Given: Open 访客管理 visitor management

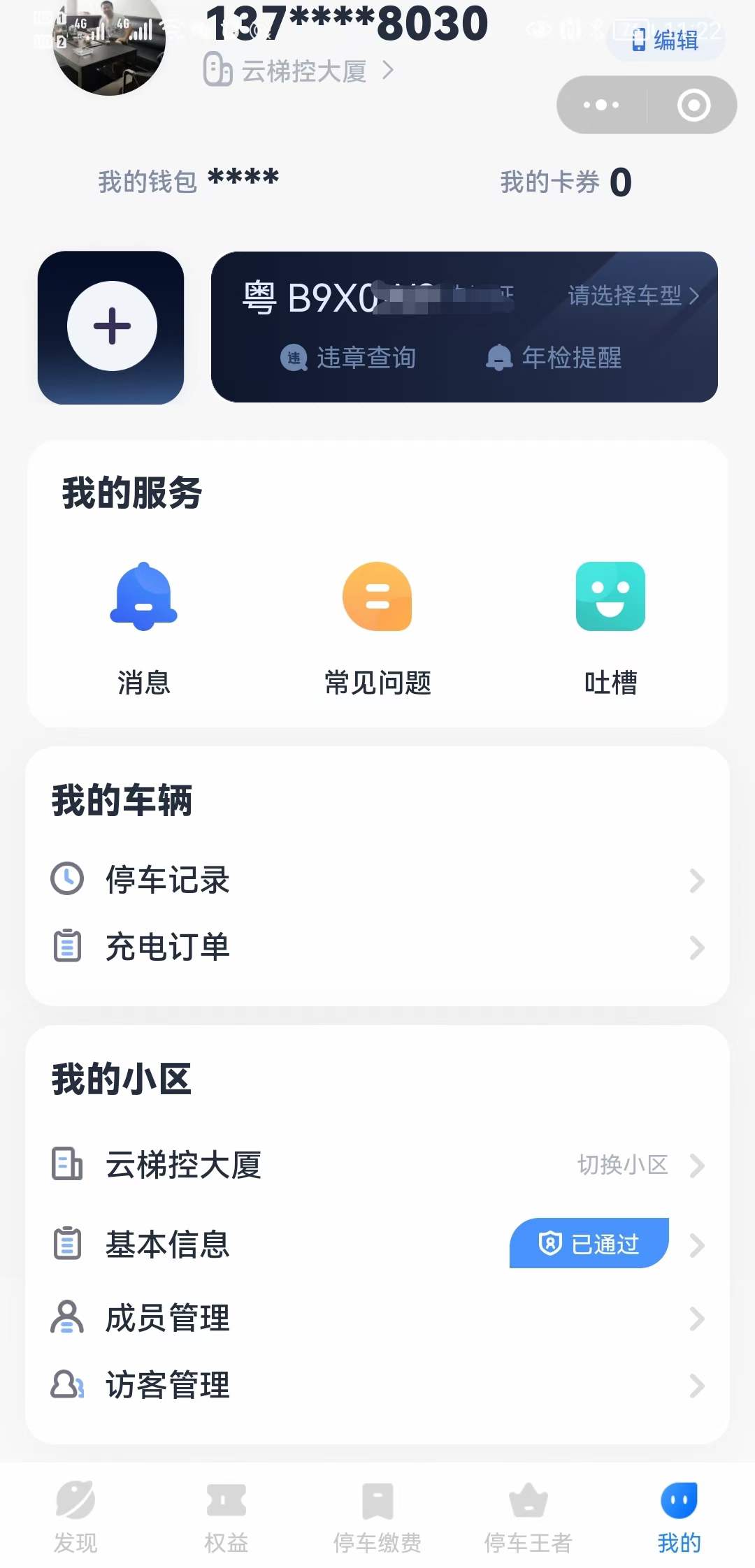Looking at the screenshot, I should [x=377, y=1385].
